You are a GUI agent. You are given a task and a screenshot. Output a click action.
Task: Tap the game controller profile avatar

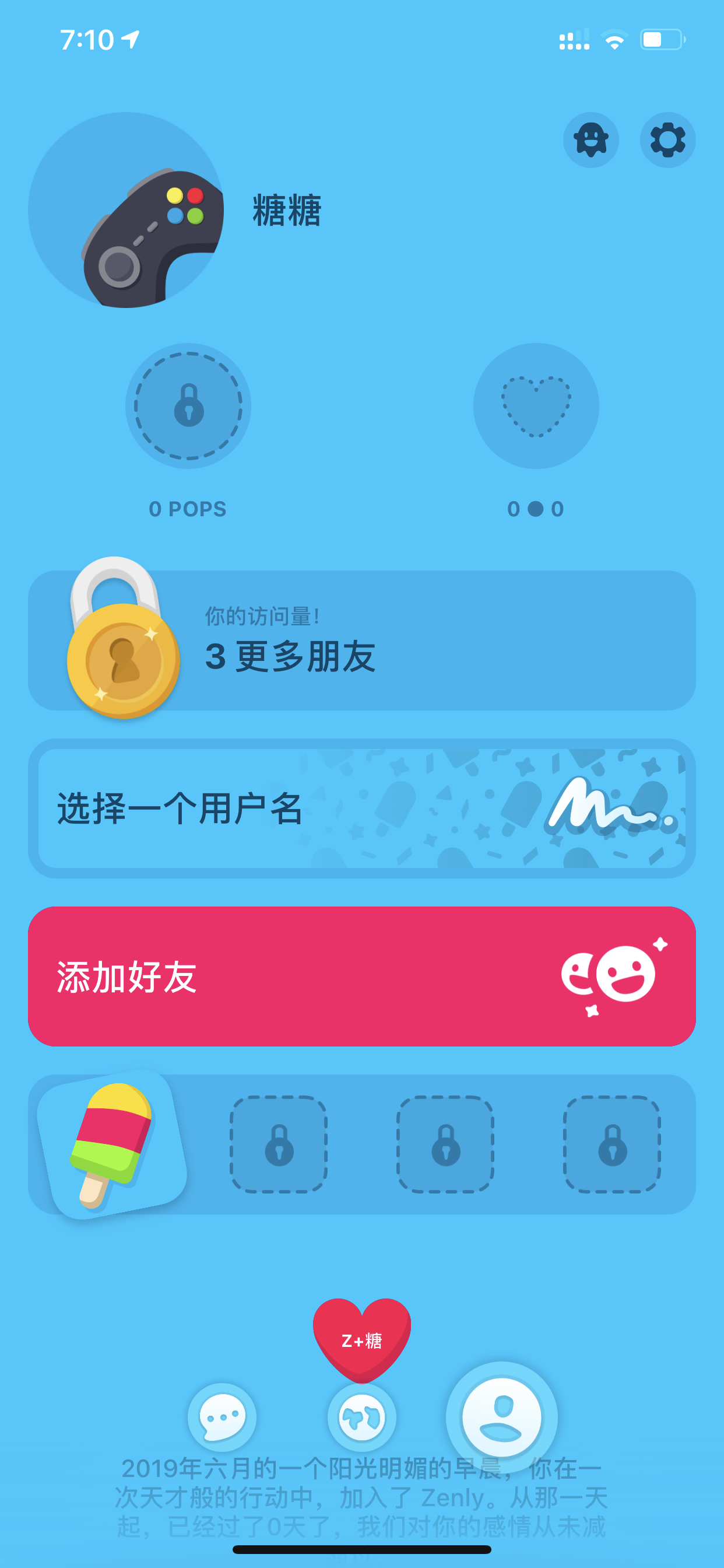coord(126,210)
